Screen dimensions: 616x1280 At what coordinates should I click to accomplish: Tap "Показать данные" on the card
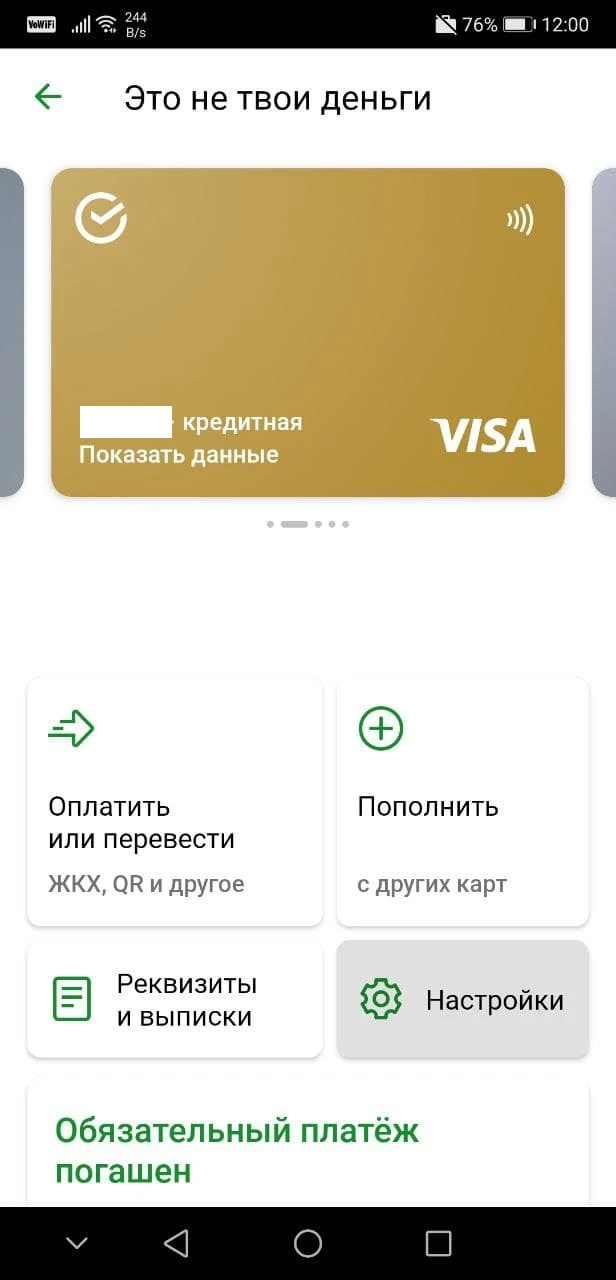pyautogui.click(x=178, y=455)
